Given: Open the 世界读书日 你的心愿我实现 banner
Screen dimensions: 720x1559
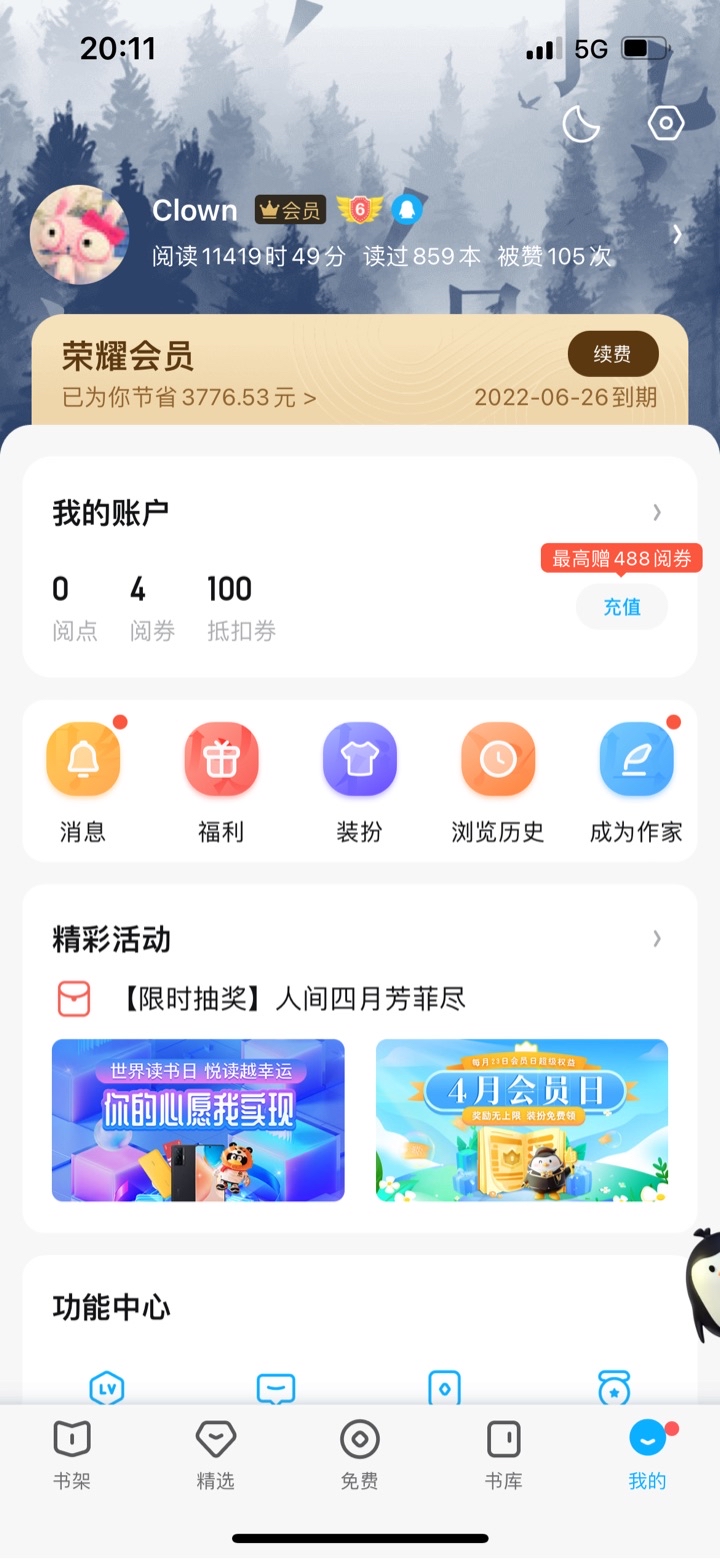Looking at the screenshot, I should [x=198, y=1120].
